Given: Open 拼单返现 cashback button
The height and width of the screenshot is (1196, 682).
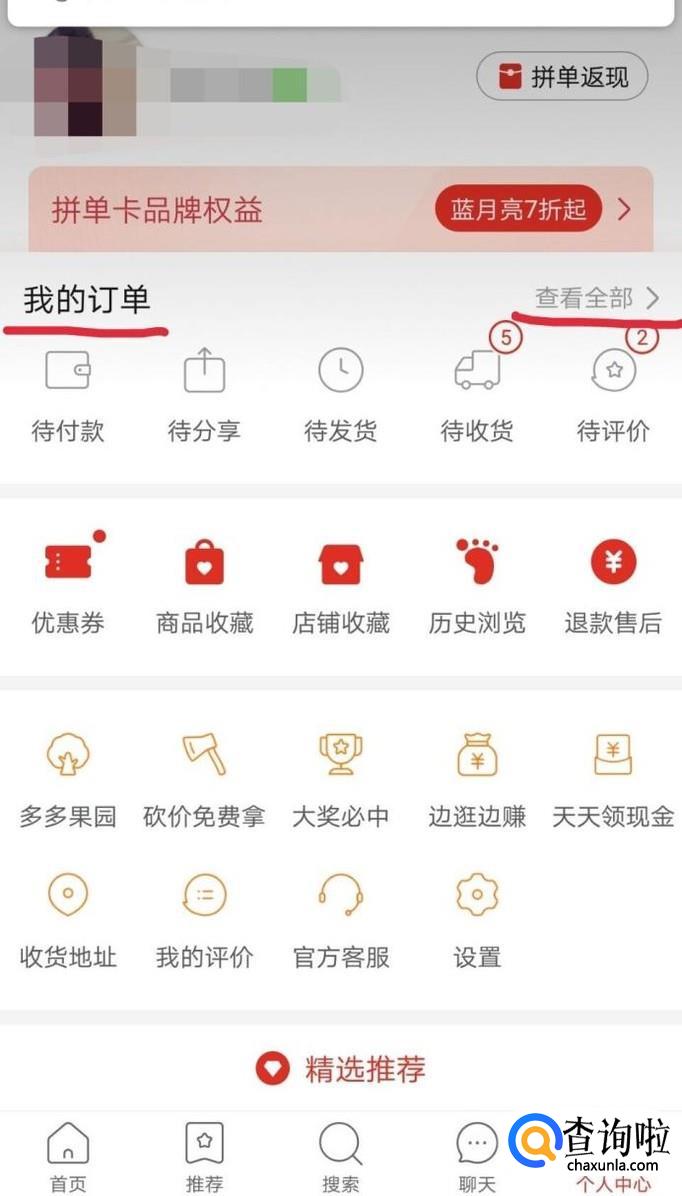Looking at the screenshot, I should pyautogui.click(x=562, y=77).
